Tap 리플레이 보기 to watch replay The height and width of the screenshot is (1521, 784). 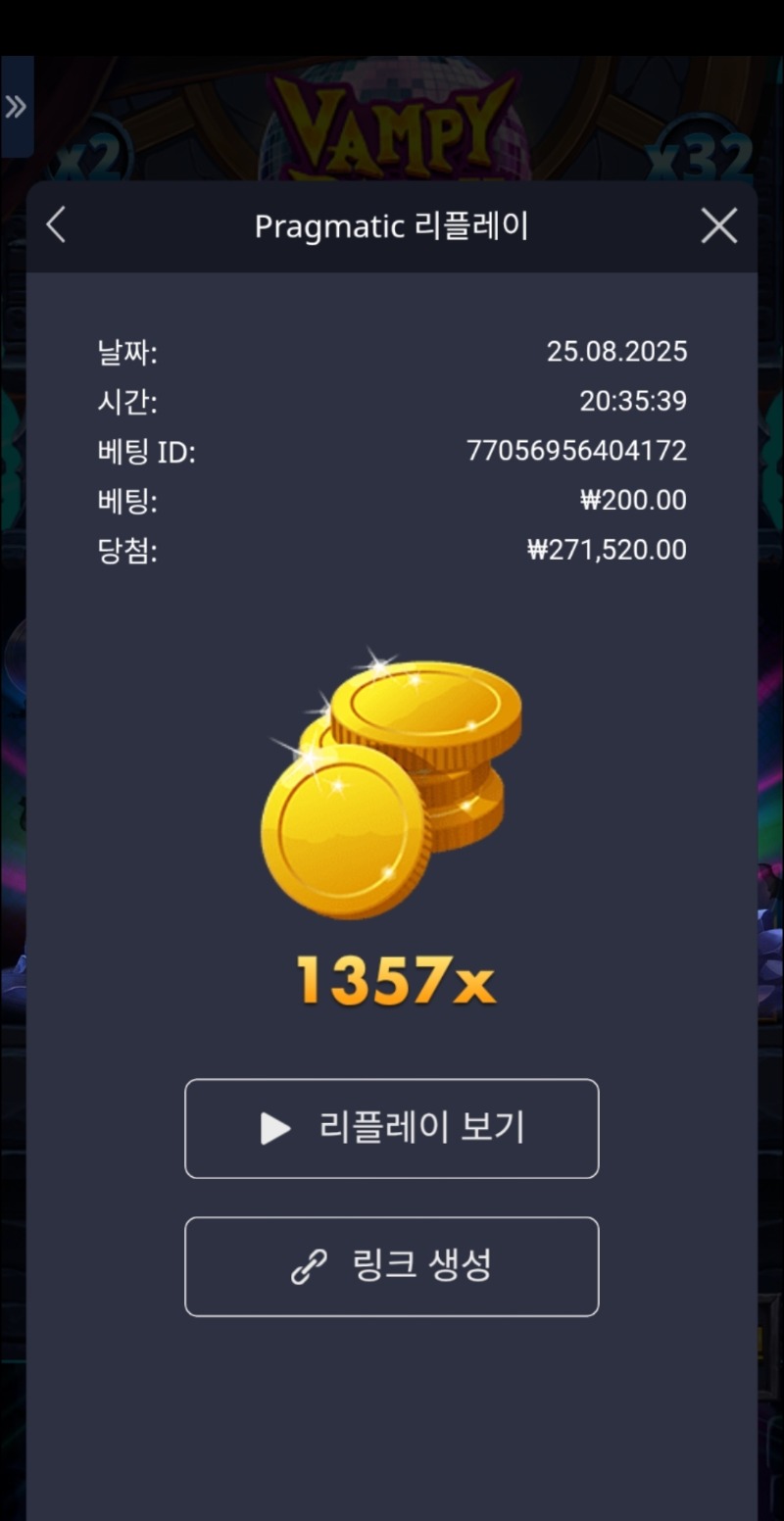[x=391, y=1128]
